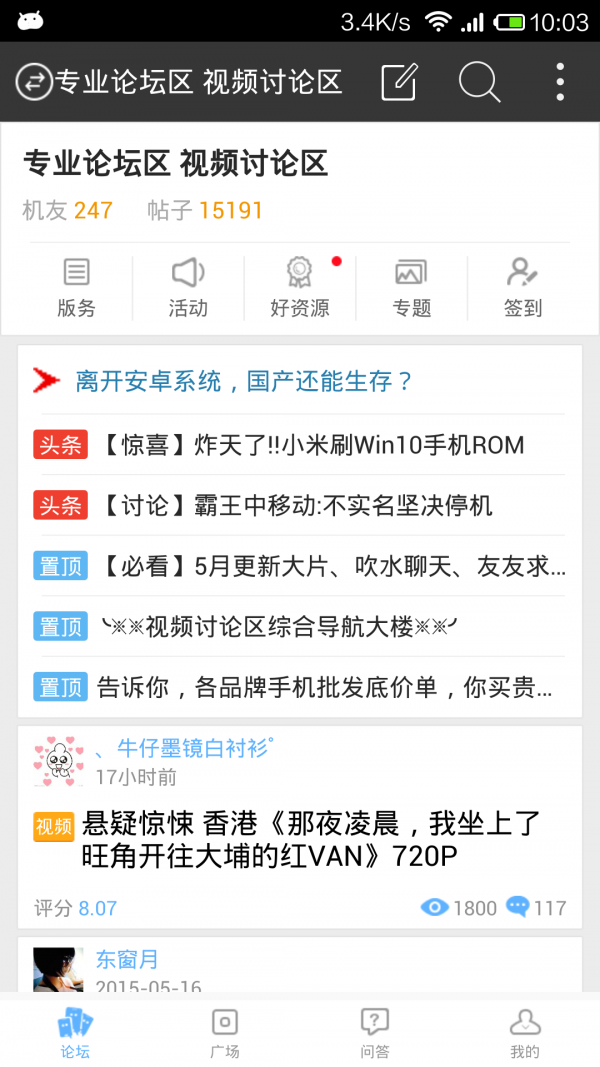Open the 霸王中移动 discussion post
Screen dimensions: 600x1067
pyautogui.click(x=294, y=505)
